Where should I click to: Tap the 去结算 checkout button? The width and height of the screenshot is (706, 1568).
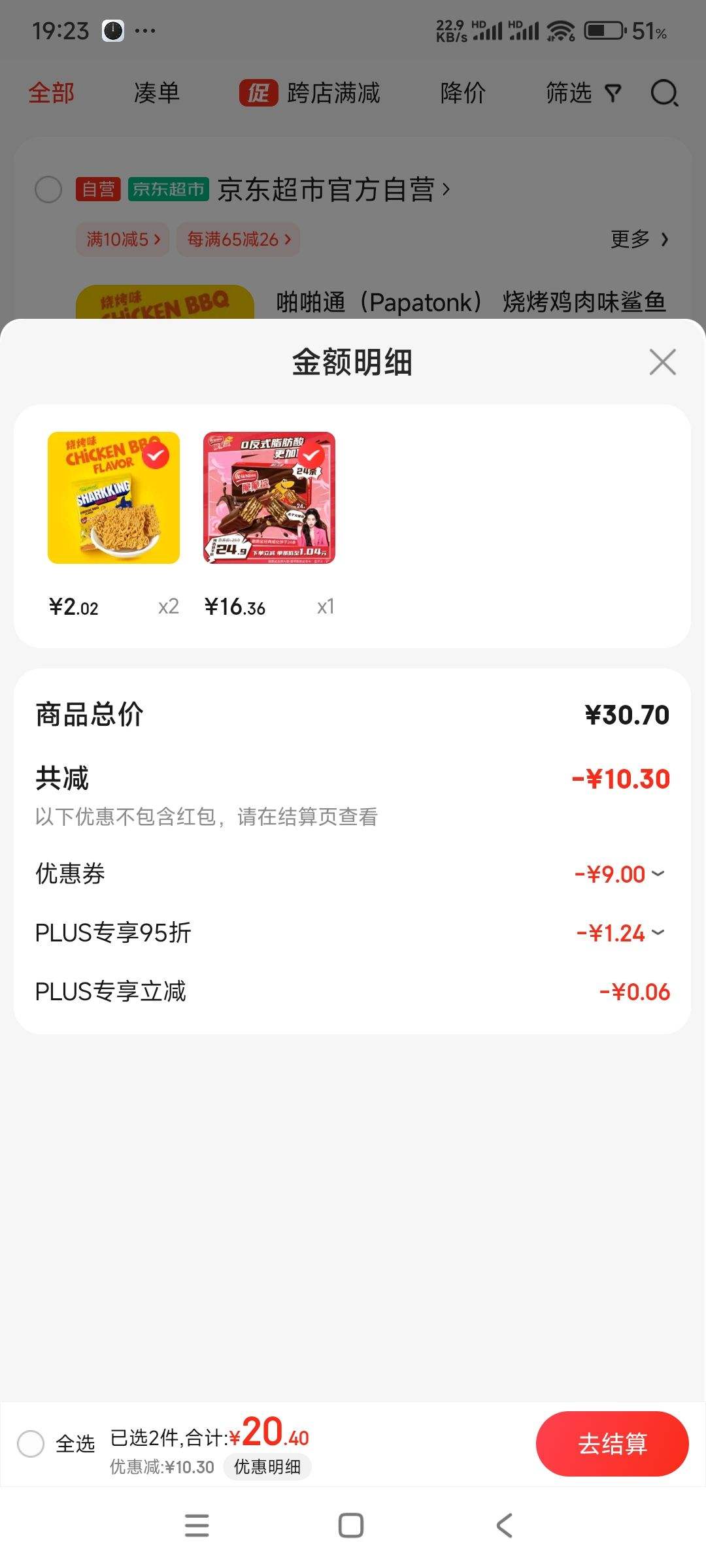(612, 1445)
